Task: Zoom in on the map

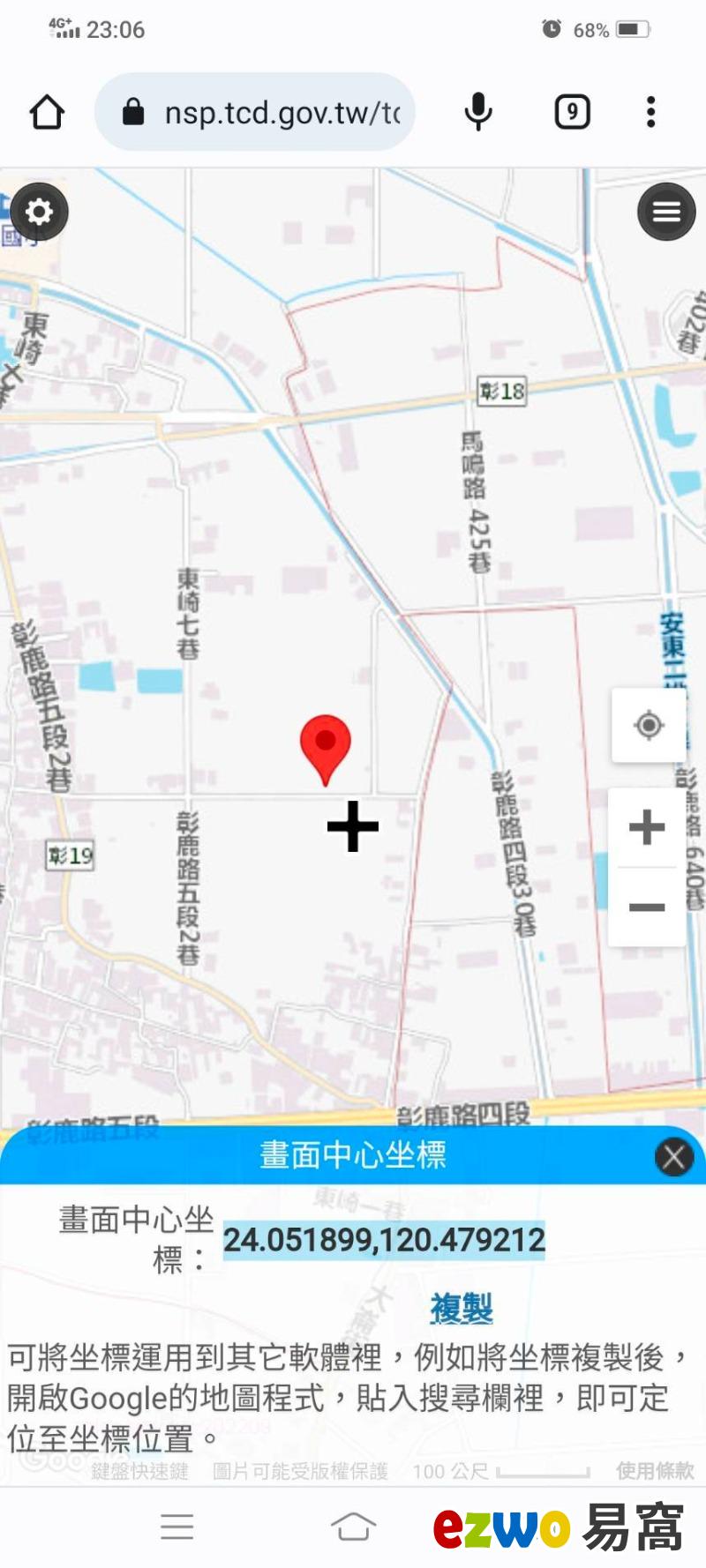Action: [647, 827]
